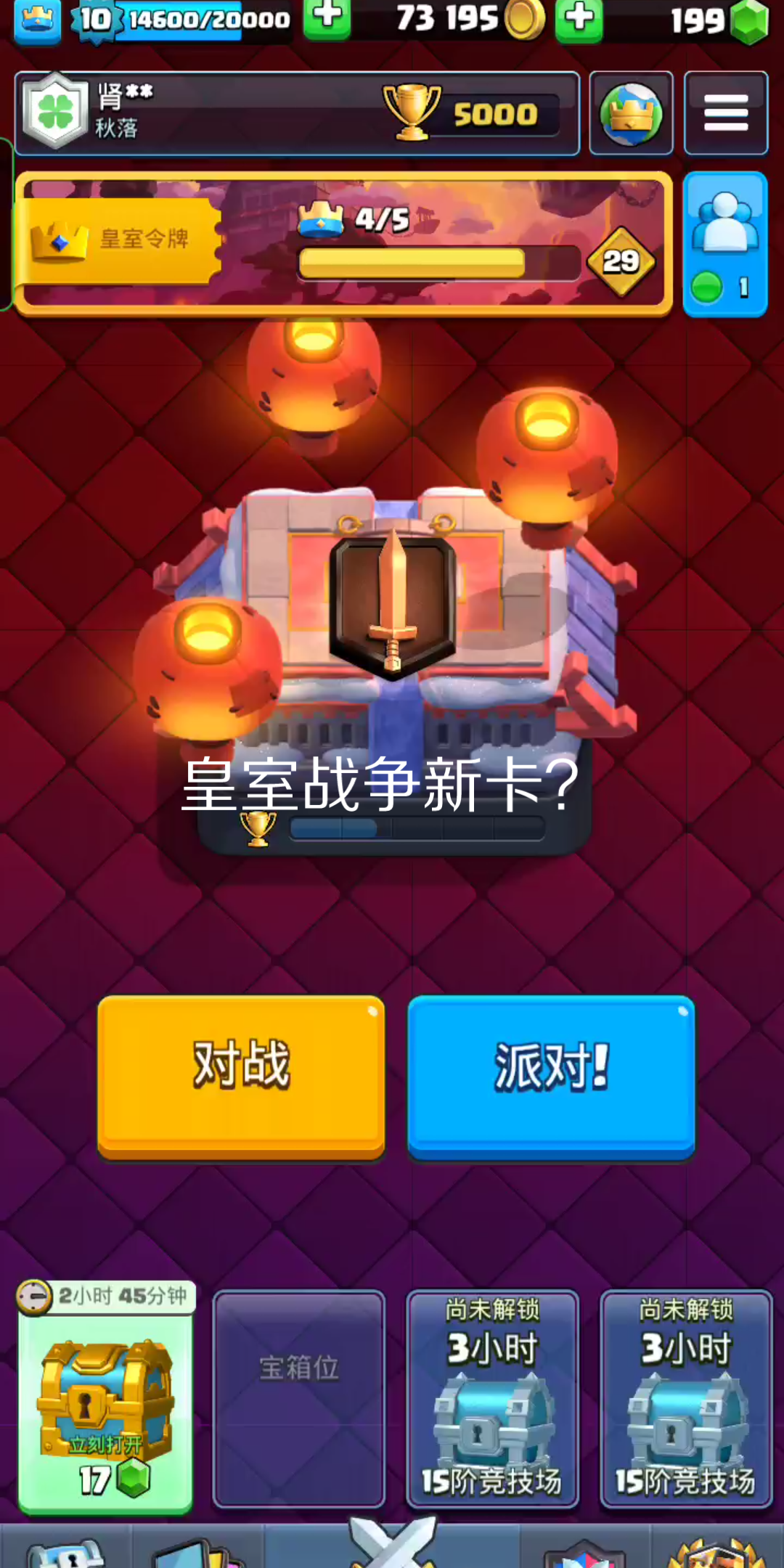Open the hamburger menu
784x1568 pixels.
[x=726, y=113]
